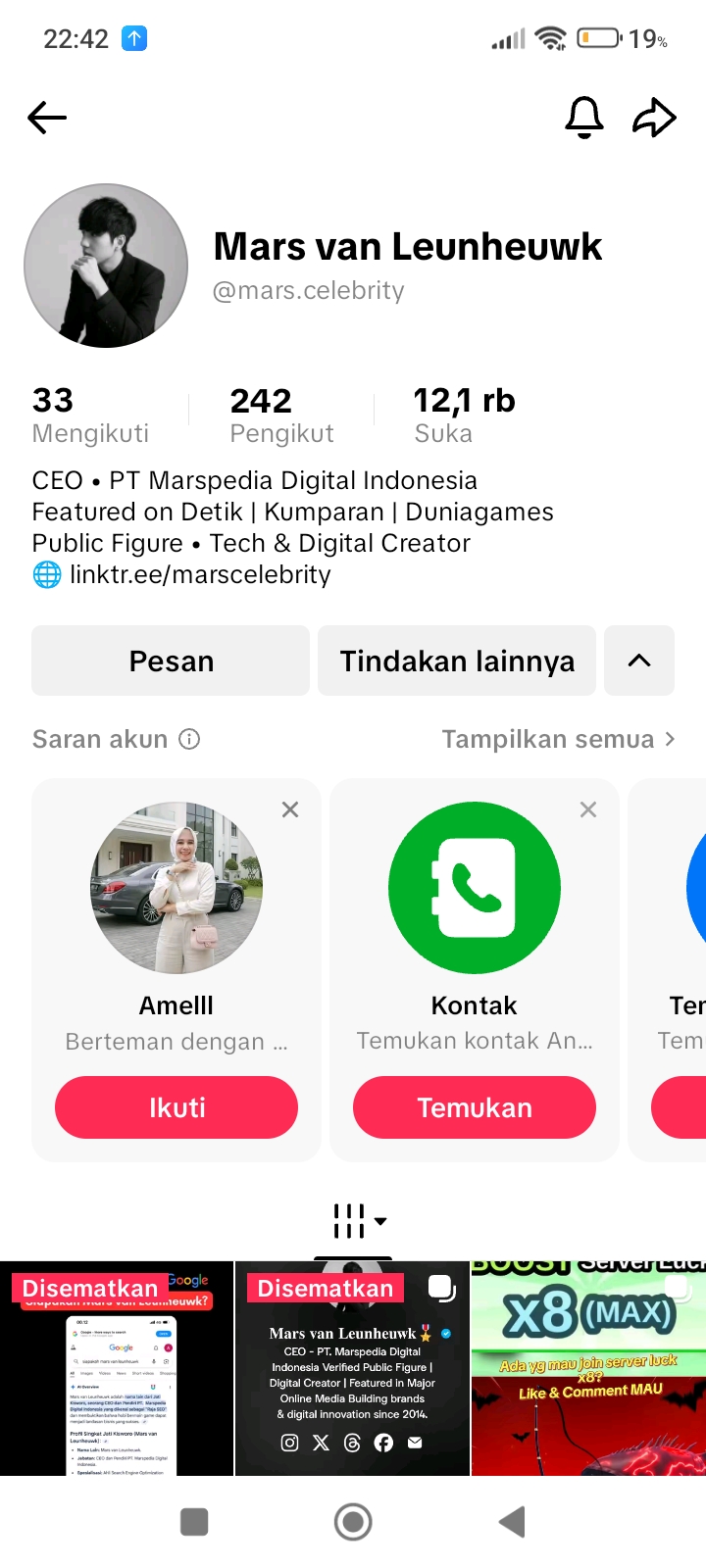Viewport: 706px width, 1568px height.
Task: Follow Amelll with the Ikuti button
Action: 176,1107
